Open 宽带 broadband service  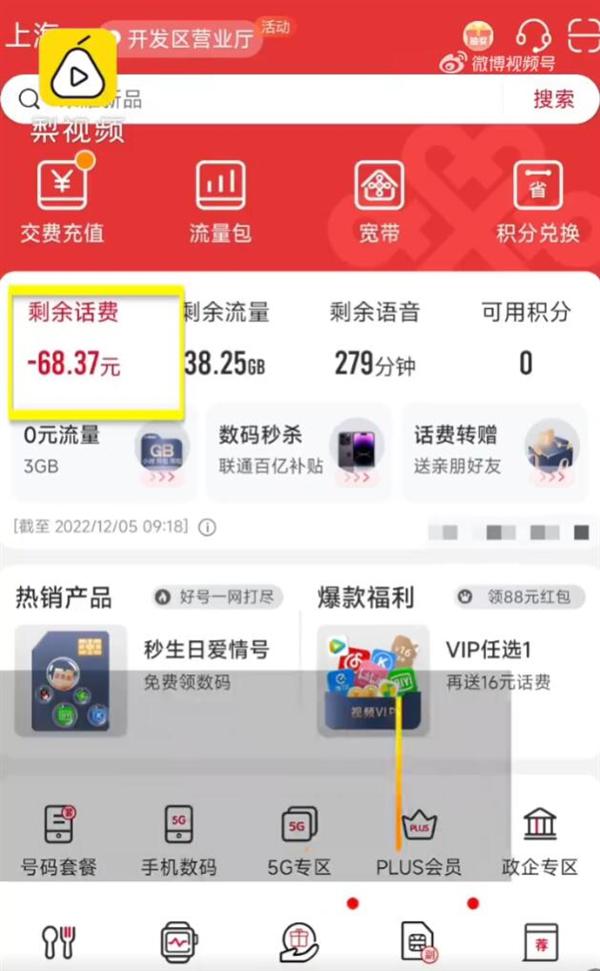(x=379, y=202)
